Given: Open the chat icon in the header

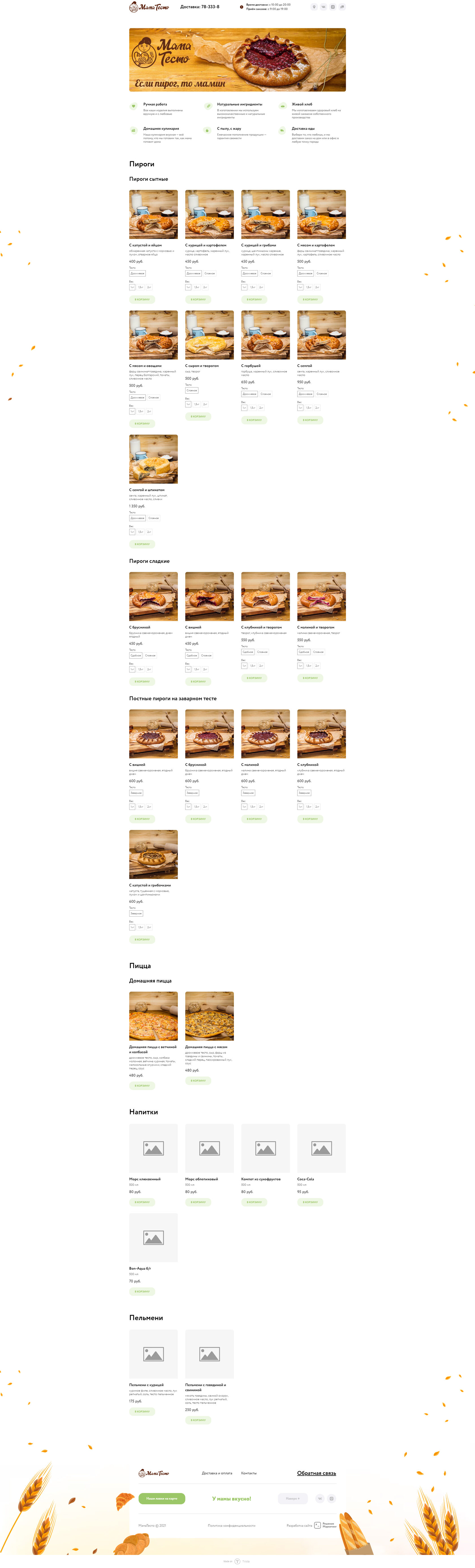Looking at the screenshot, I should (x=342, y=7).
